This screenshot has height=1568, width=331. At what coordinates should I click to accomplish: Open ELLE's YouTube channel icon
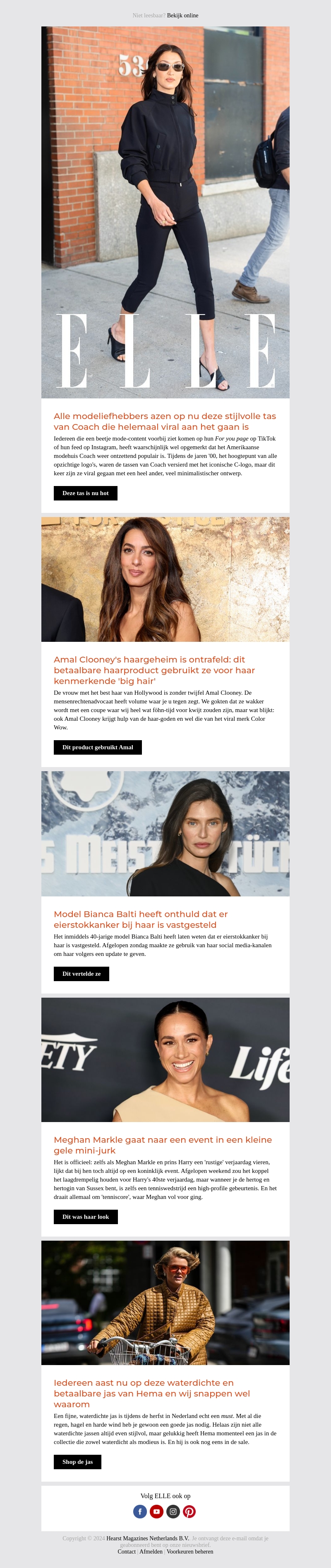click(157, 1511)
